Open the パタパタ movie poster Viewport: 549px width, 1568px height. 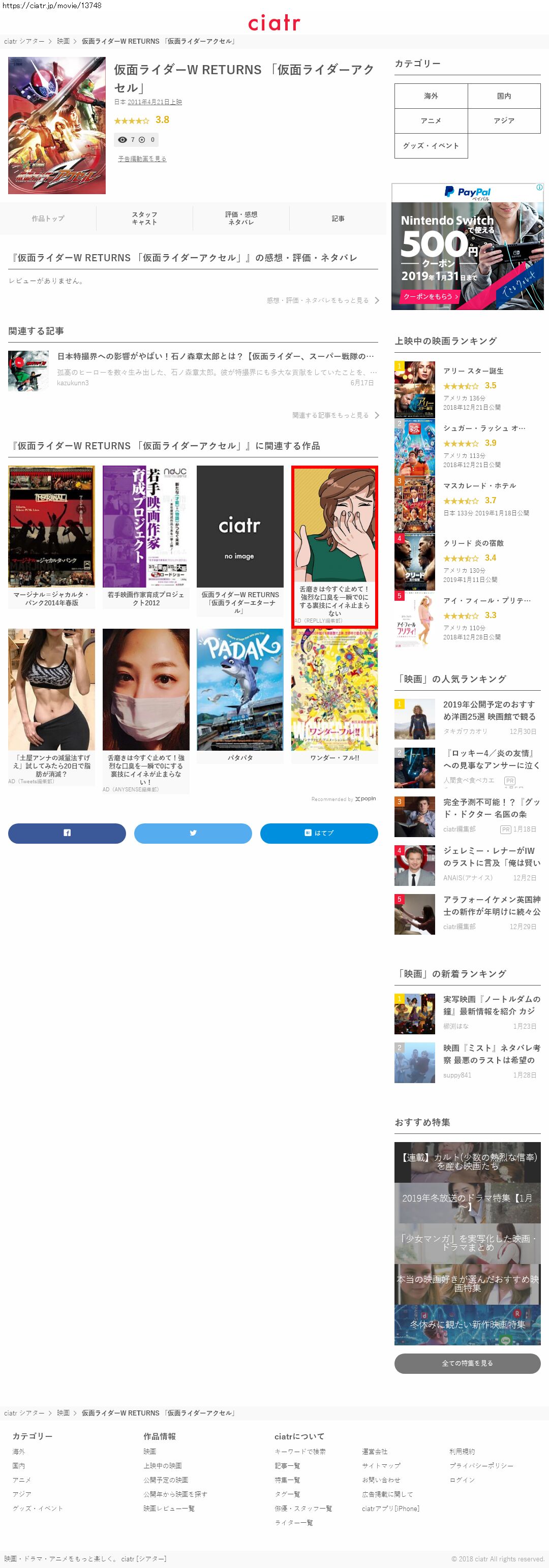coord(240,694)
